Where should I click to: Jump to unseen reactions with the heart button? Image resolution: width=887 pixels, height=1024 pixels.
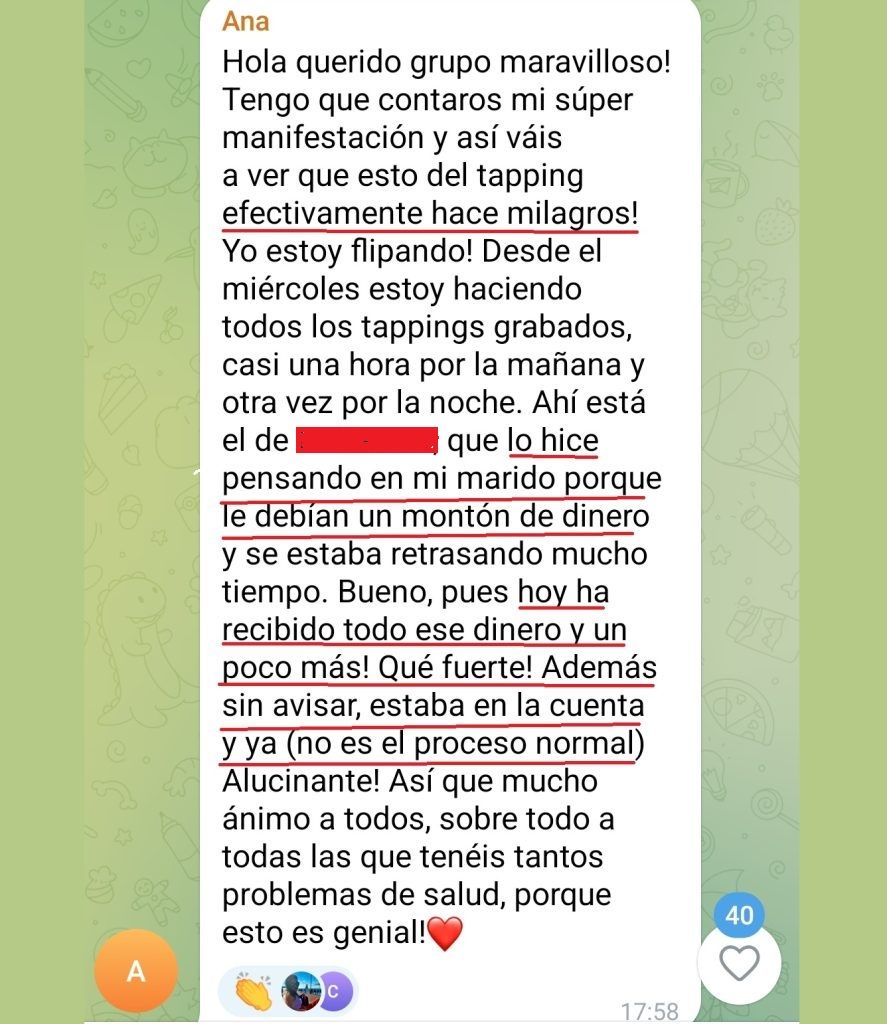pyautogui.click(x=740, y=963)
